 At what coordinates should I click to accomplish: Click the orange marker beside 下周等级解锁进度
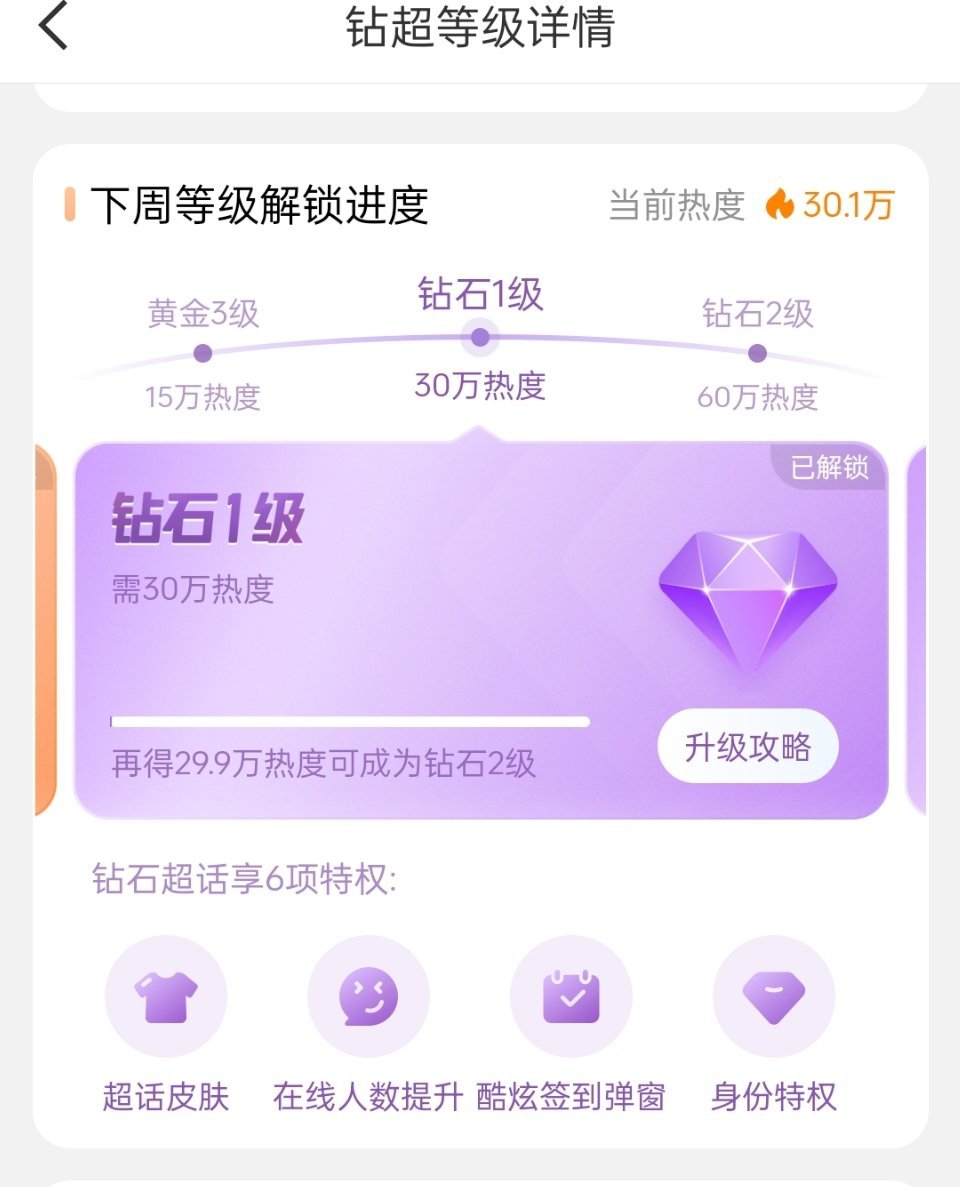pos(69,203)
